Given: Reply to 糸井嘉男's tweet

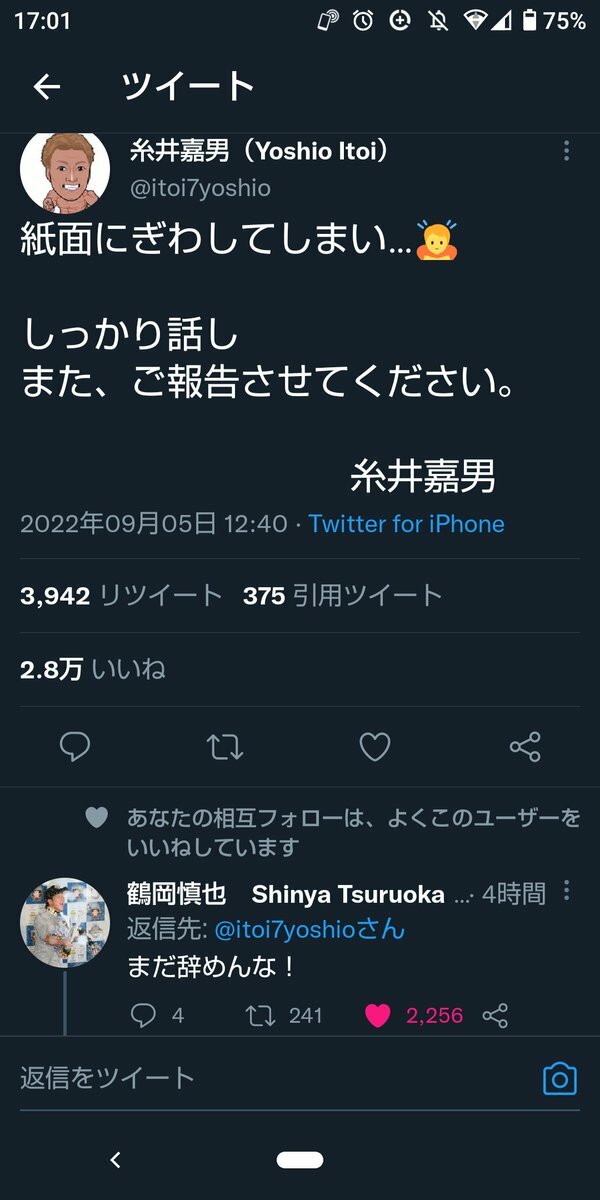Looking at the screenshot, I should pos(75,746).
